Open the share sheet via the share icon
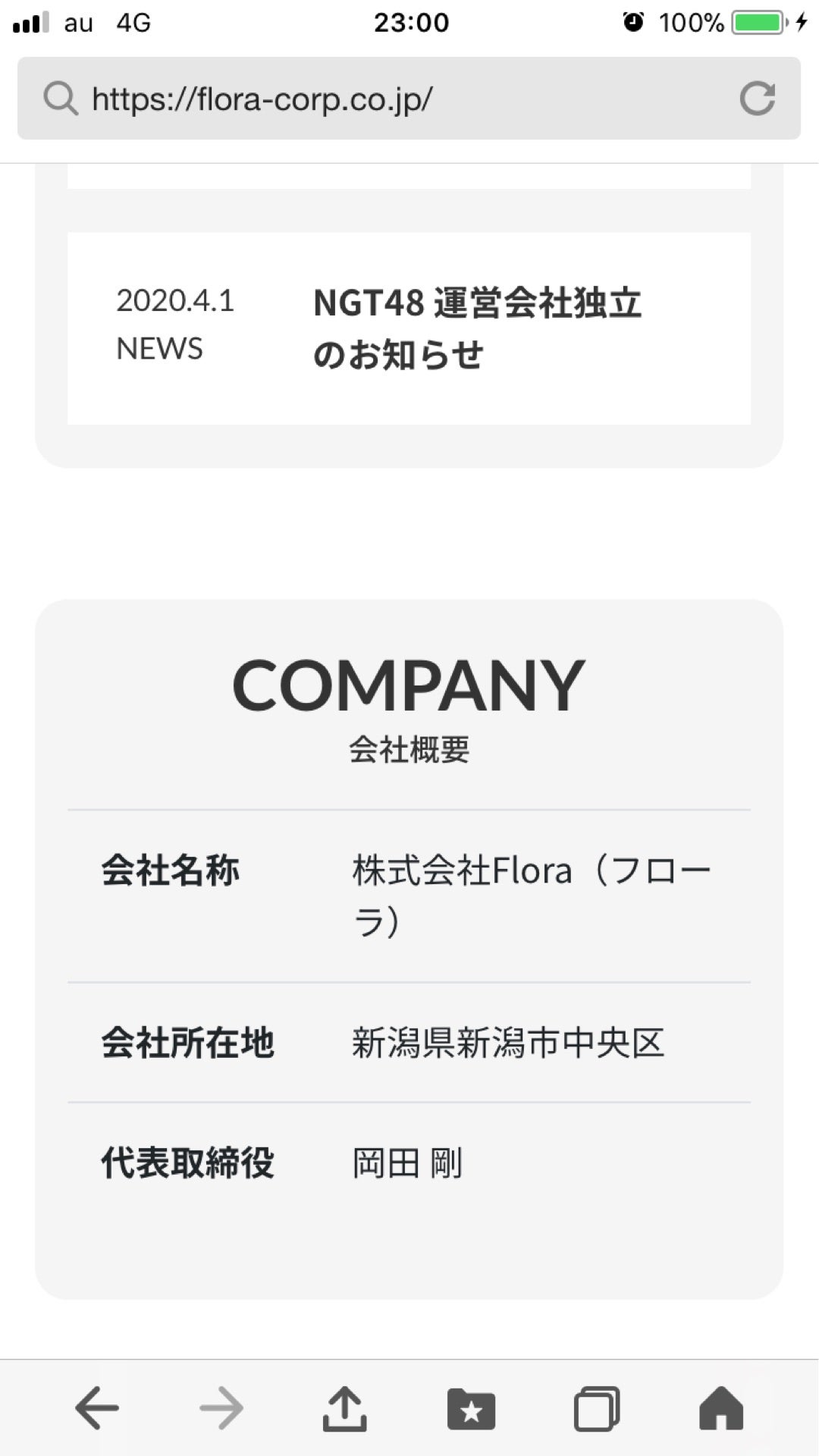The width and height of the screenshot is (819, 1456). click(x=346, y=1407)
